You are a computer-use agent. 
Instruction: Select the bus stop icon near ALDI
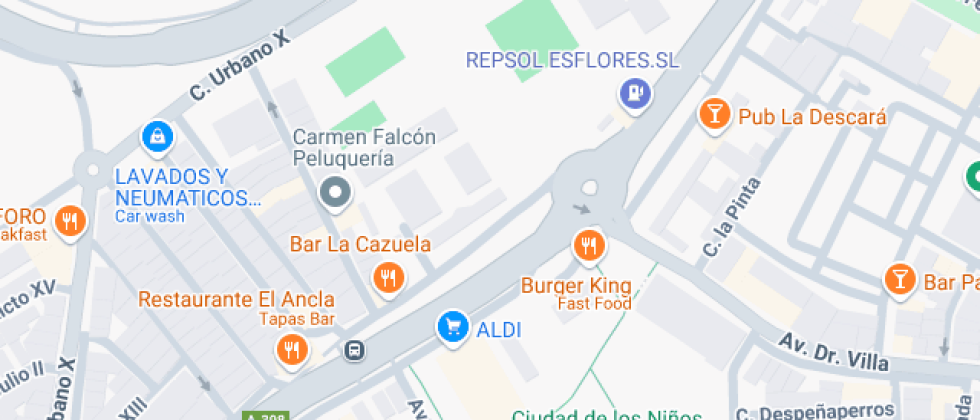pyautogui.click(x=354, y=350)
